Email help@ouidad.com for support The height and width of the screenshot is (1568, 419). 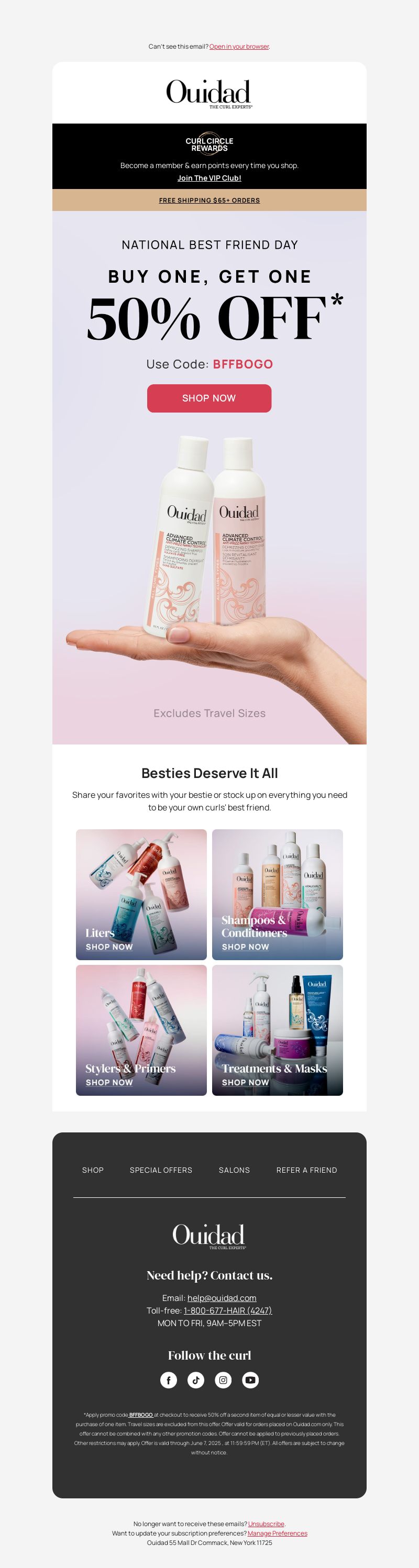[x=222, y=1298]
